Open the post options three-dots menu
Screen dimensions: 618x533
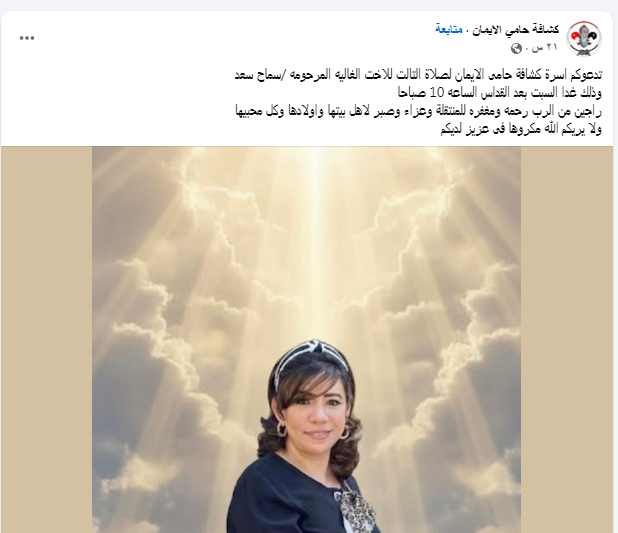point(27,38)
